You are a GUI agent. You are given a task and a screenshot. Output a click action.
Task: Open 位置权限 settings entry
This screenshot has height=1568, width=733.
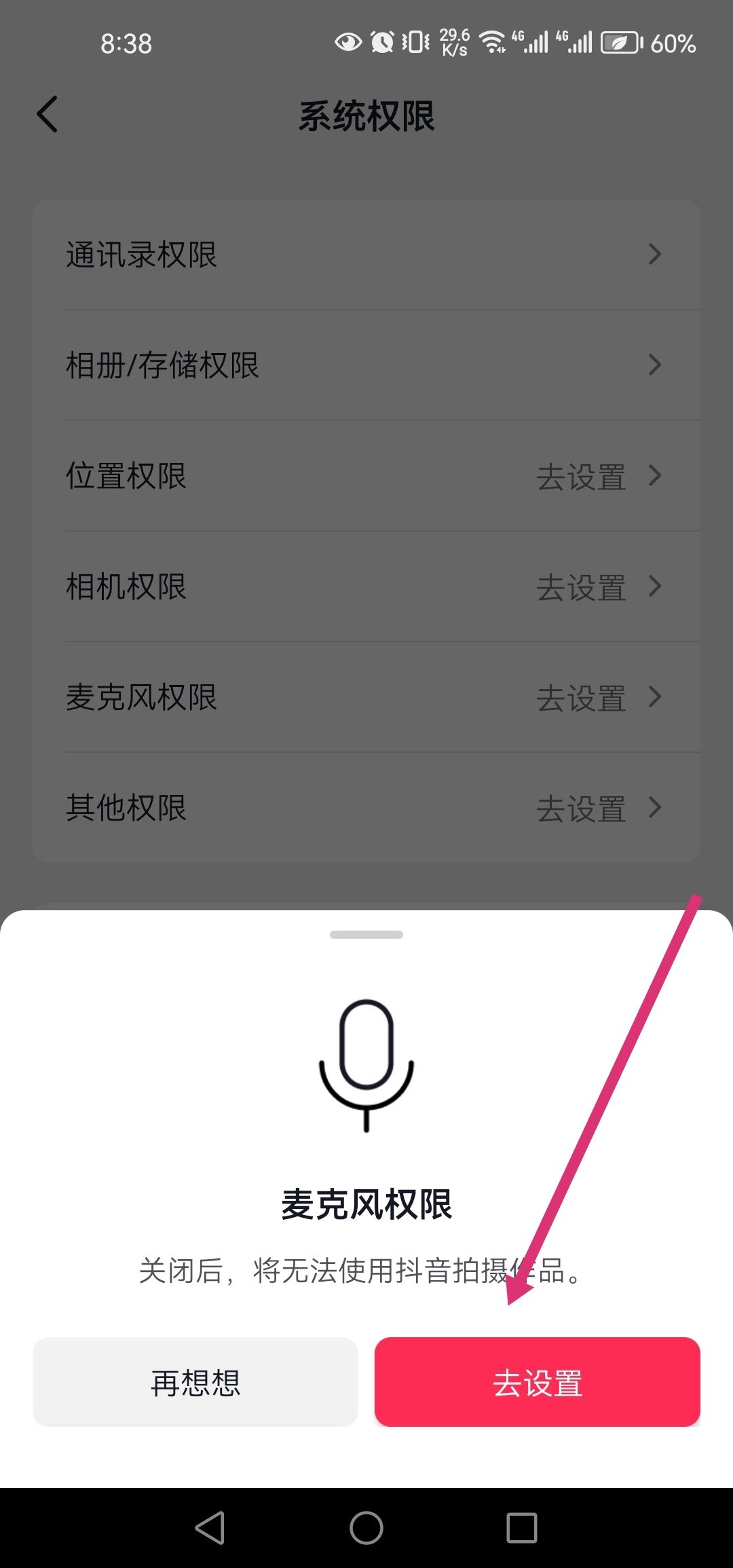click(366, 477)
